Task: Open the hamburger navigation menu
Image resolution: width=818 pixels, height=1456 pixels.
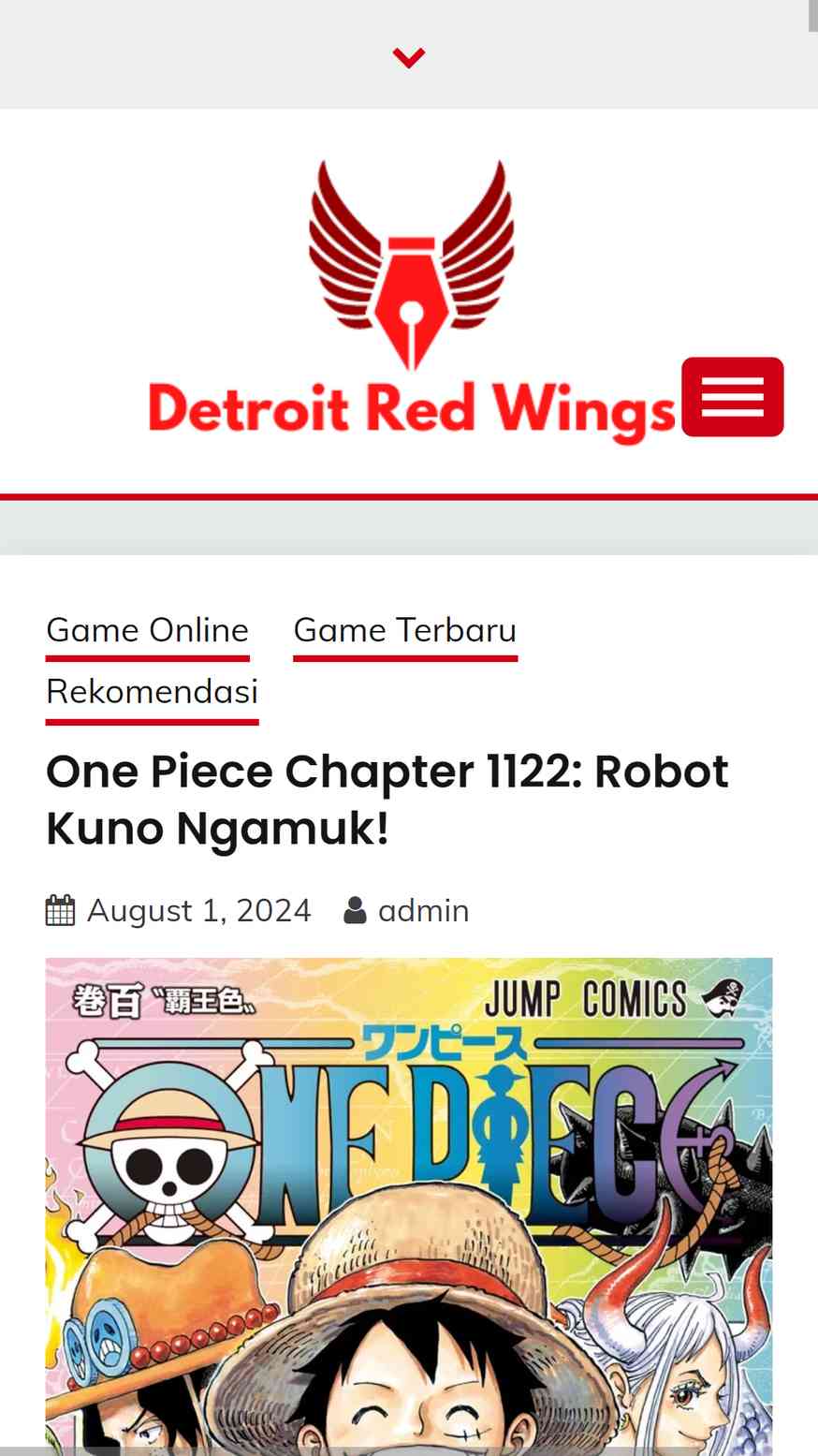Action: pyautogui.click(x=733, y=397)
